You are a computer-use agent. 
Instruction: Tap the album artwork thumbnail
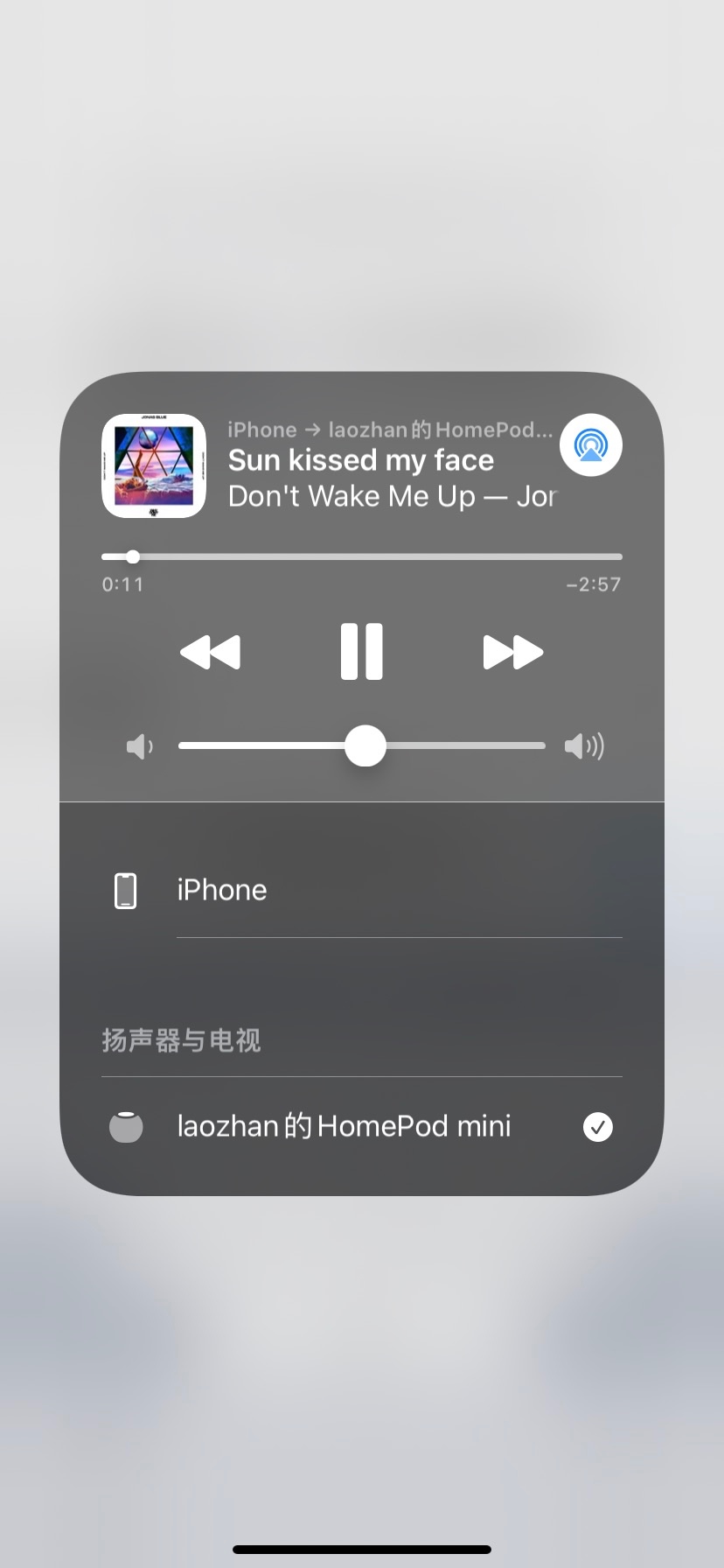pyautogui.click(x=154, y=465)
